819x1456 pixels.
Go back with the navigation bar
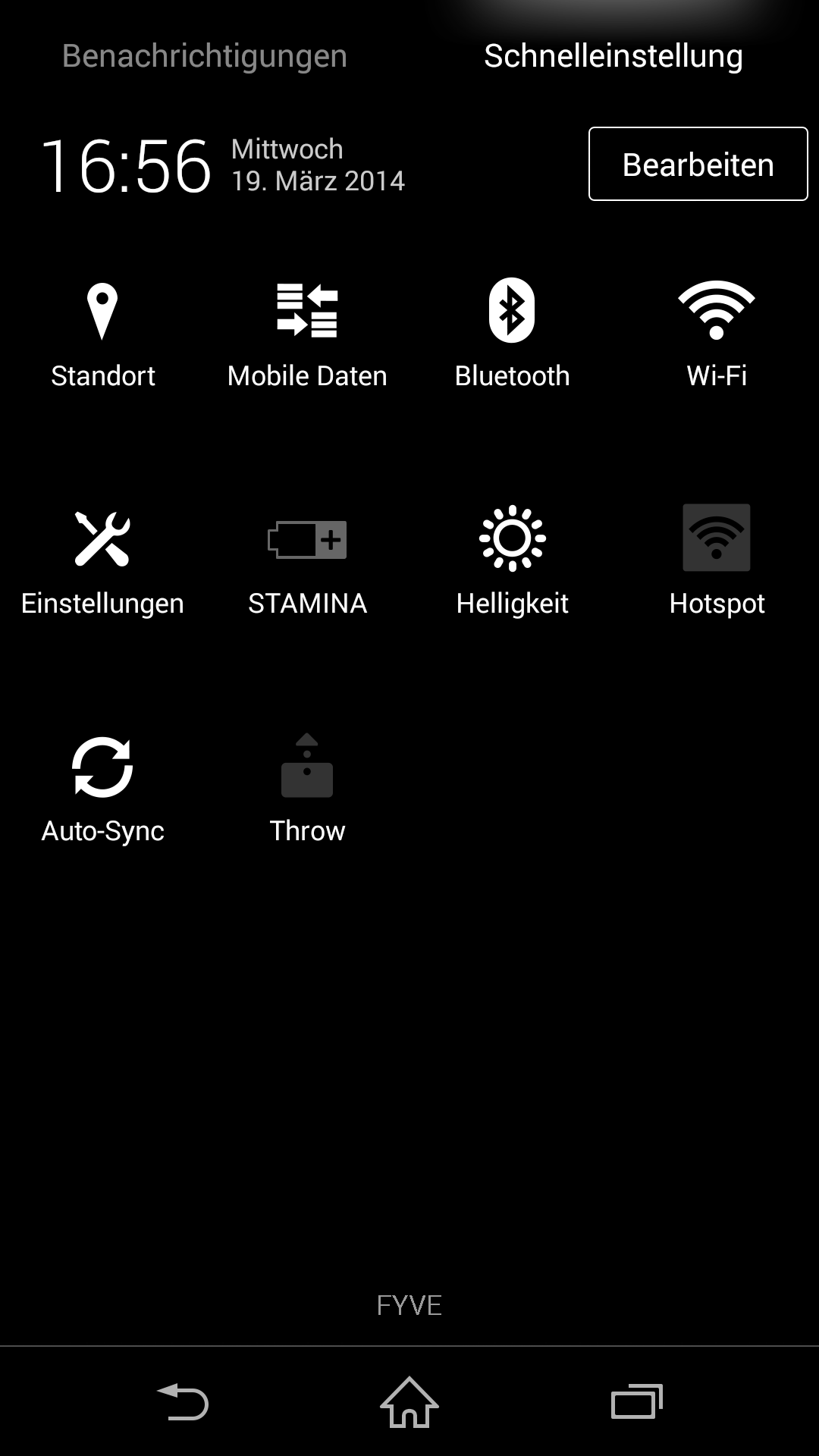coord(183,1401)
